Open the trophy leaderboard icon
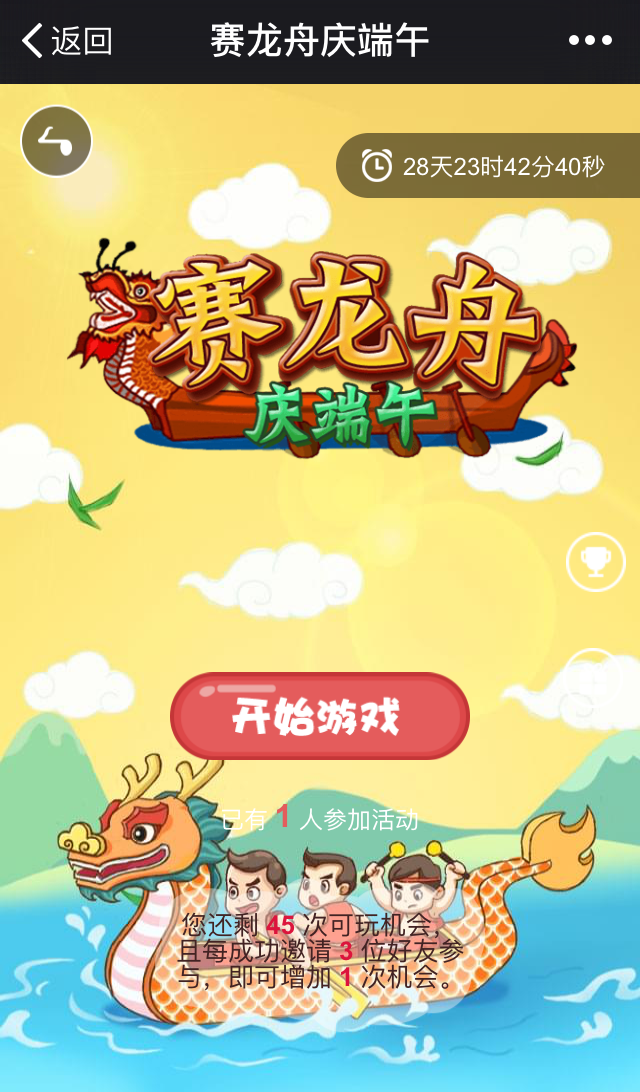The image size is (640, 1092). click(595, 563)
